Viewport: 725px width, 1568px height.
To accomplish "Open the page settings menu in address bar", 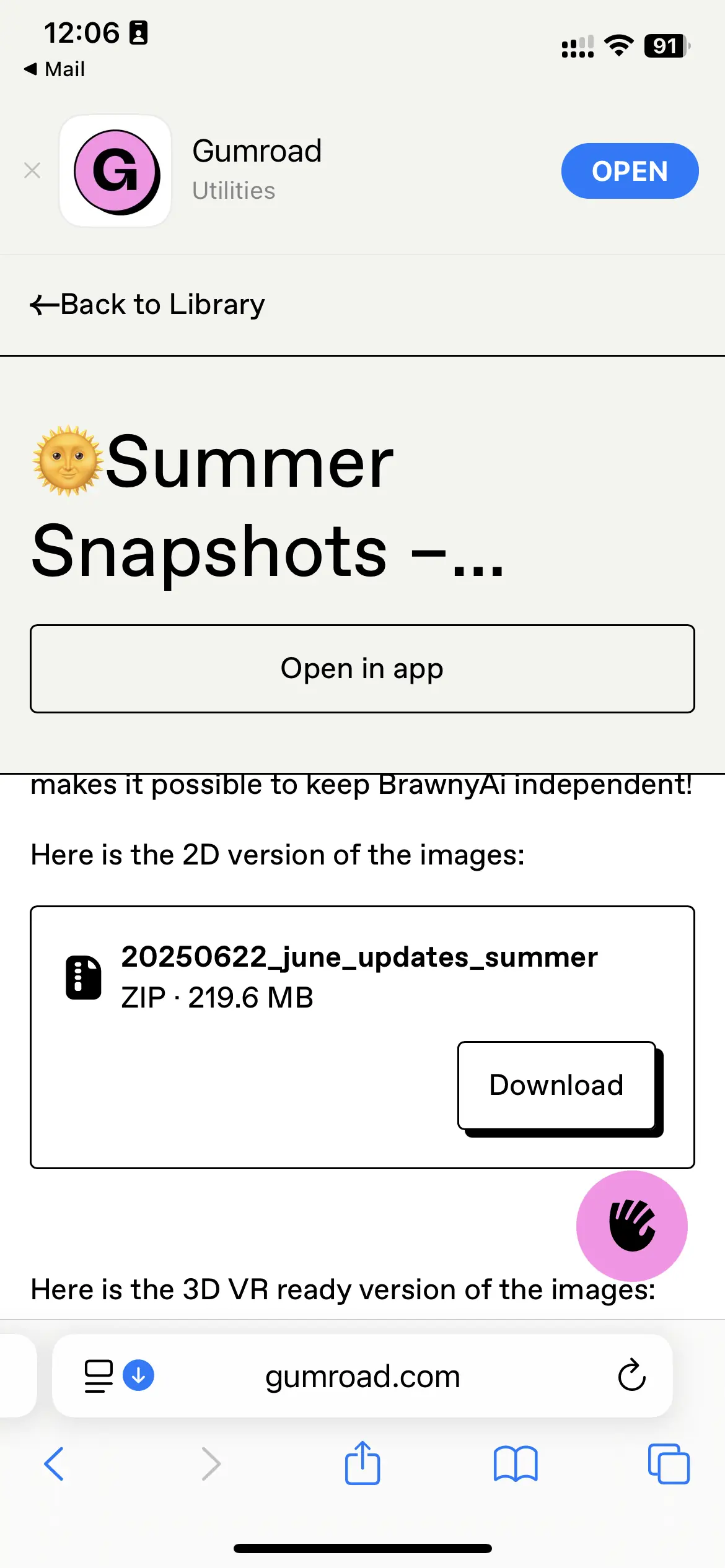I will [99, 1376].
